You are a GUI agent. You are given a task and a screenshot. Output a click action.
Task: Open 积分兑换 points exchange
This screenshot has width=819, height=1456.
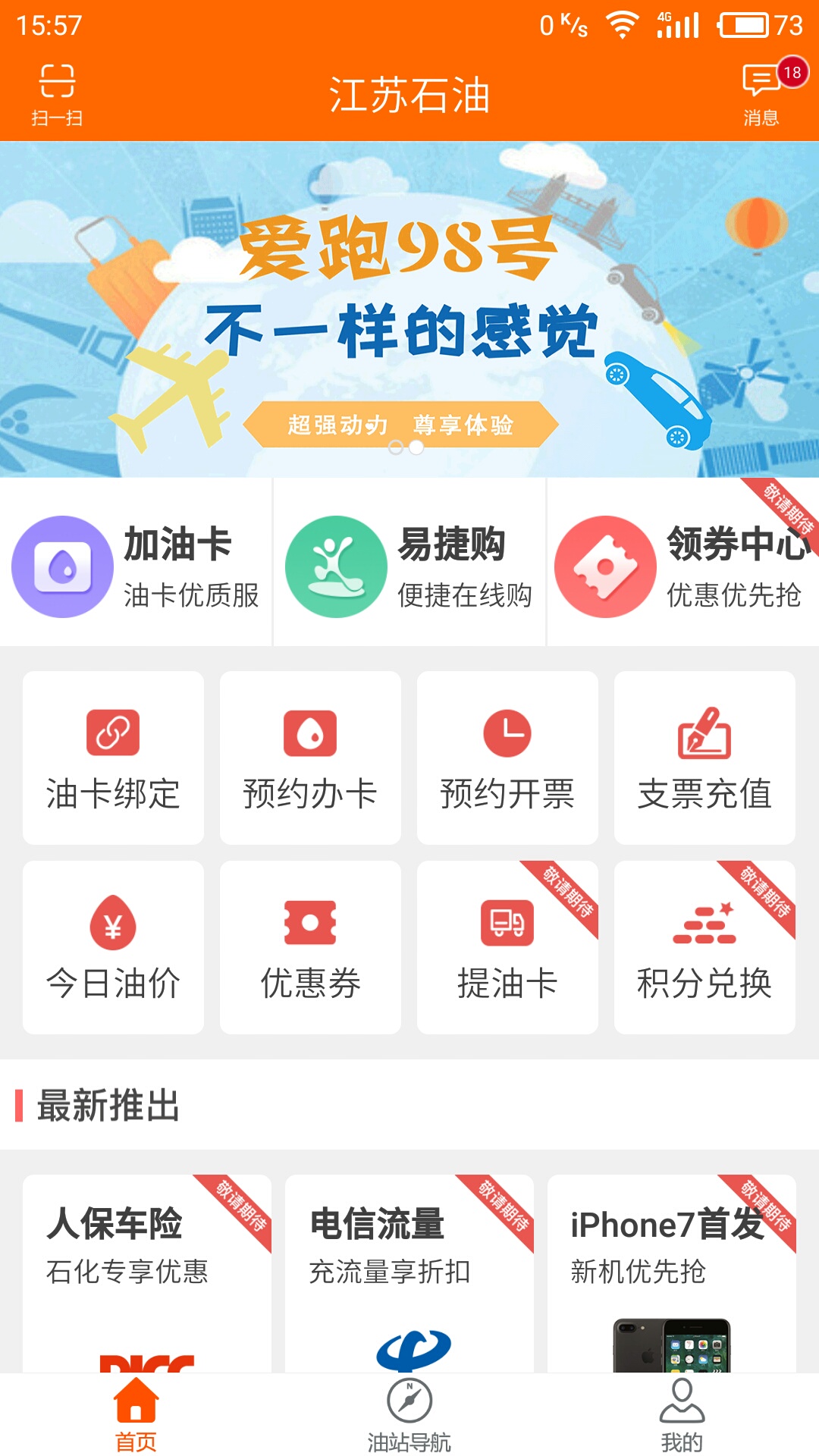(x=704, y=947)
